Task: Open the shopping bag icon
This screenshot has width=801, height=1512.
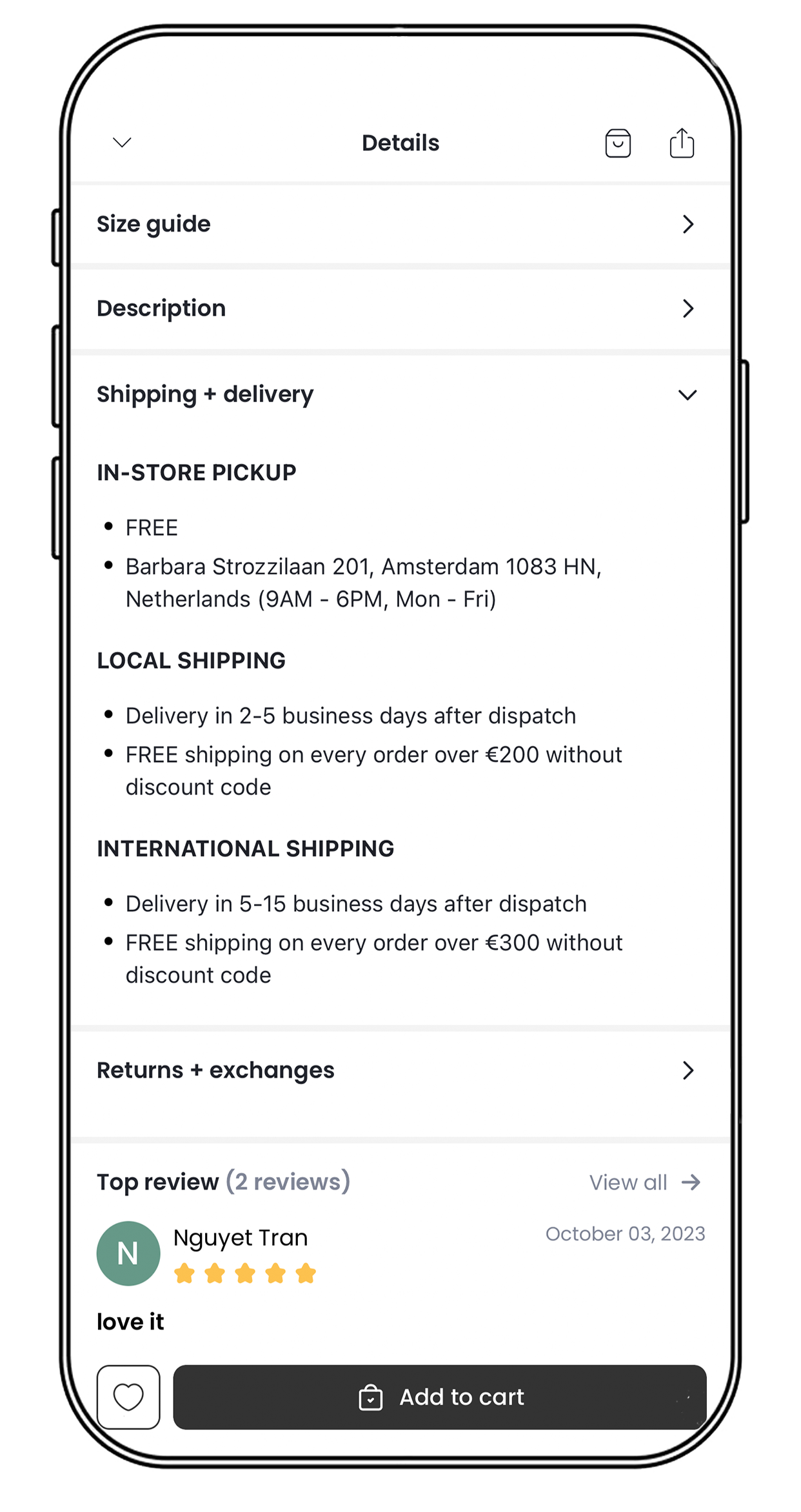Action: pyautogui.click(x=617, y=143)
